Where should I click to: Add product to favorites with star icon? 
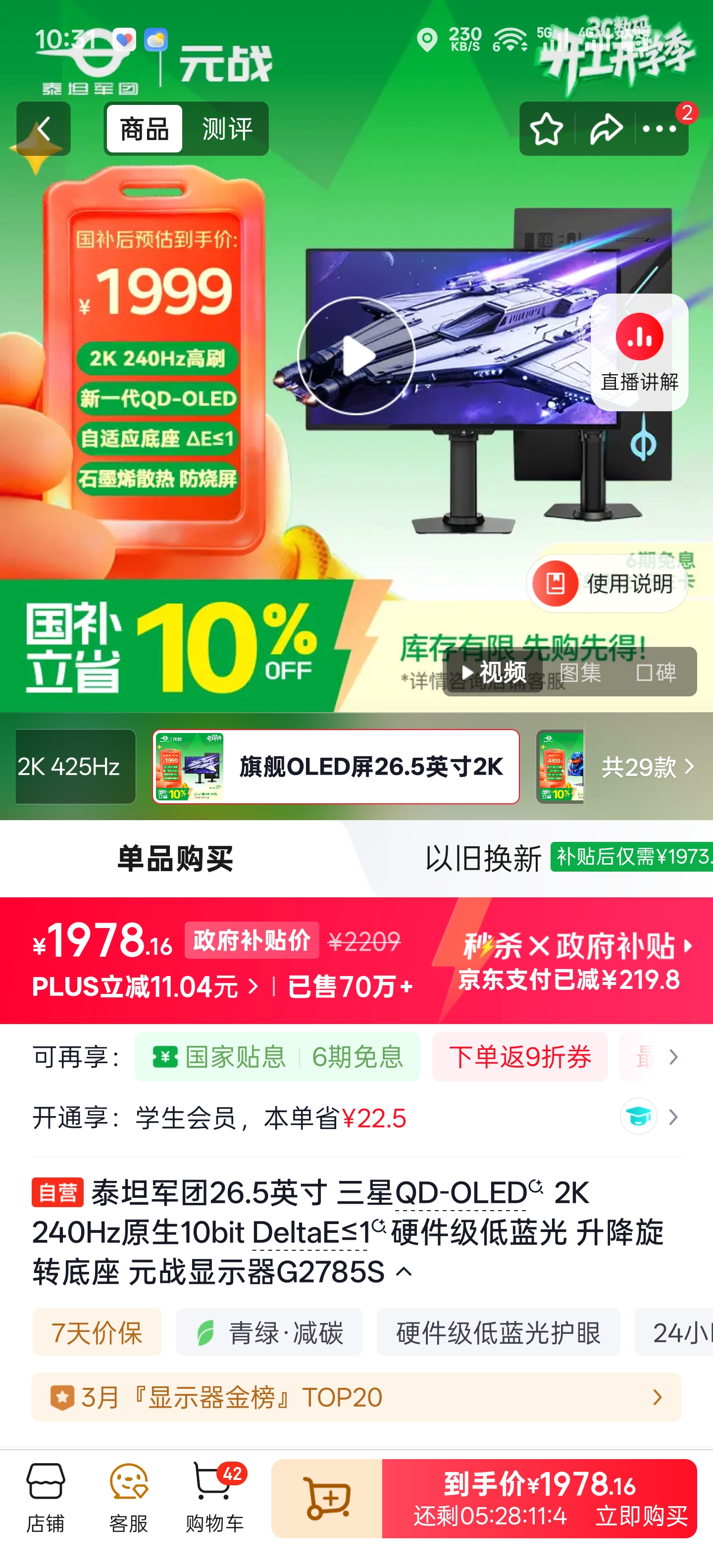coord(546,129)
